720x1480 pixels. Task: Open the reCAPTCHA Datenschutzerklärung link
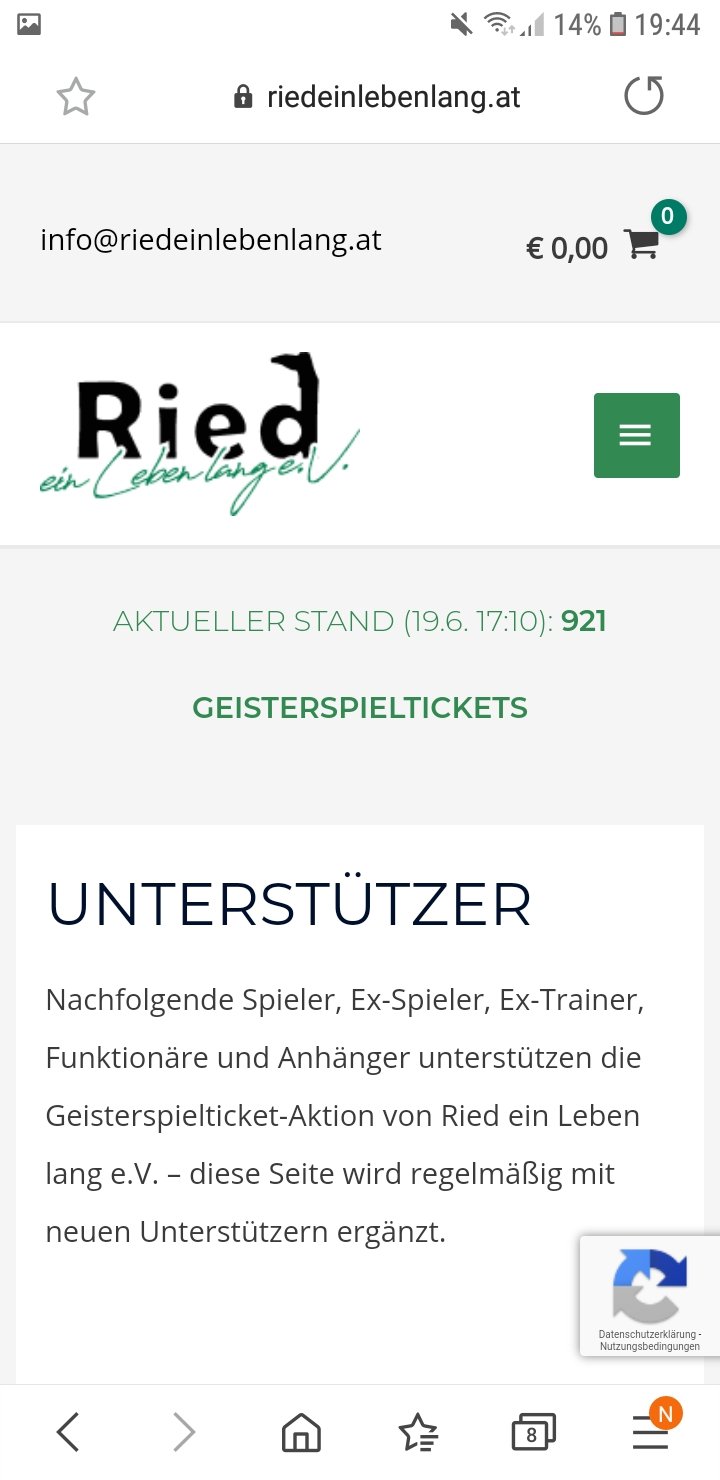point(647,1334)
